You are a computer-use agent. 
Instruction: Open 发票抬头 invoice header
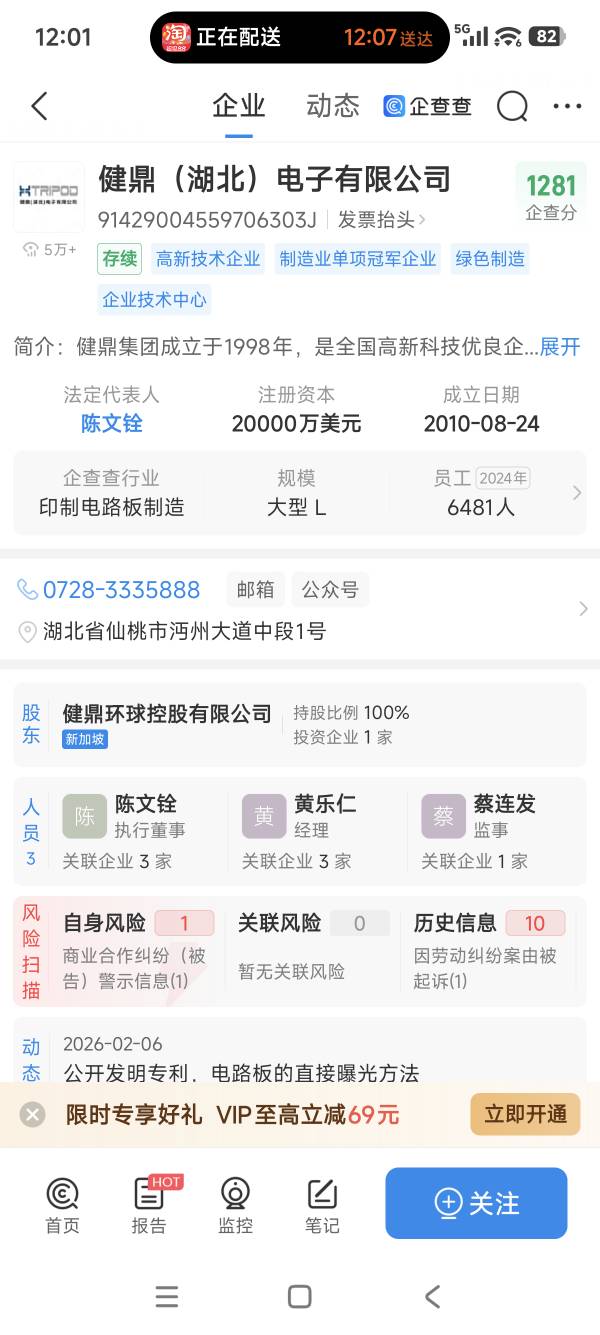[x=381, y=219]
